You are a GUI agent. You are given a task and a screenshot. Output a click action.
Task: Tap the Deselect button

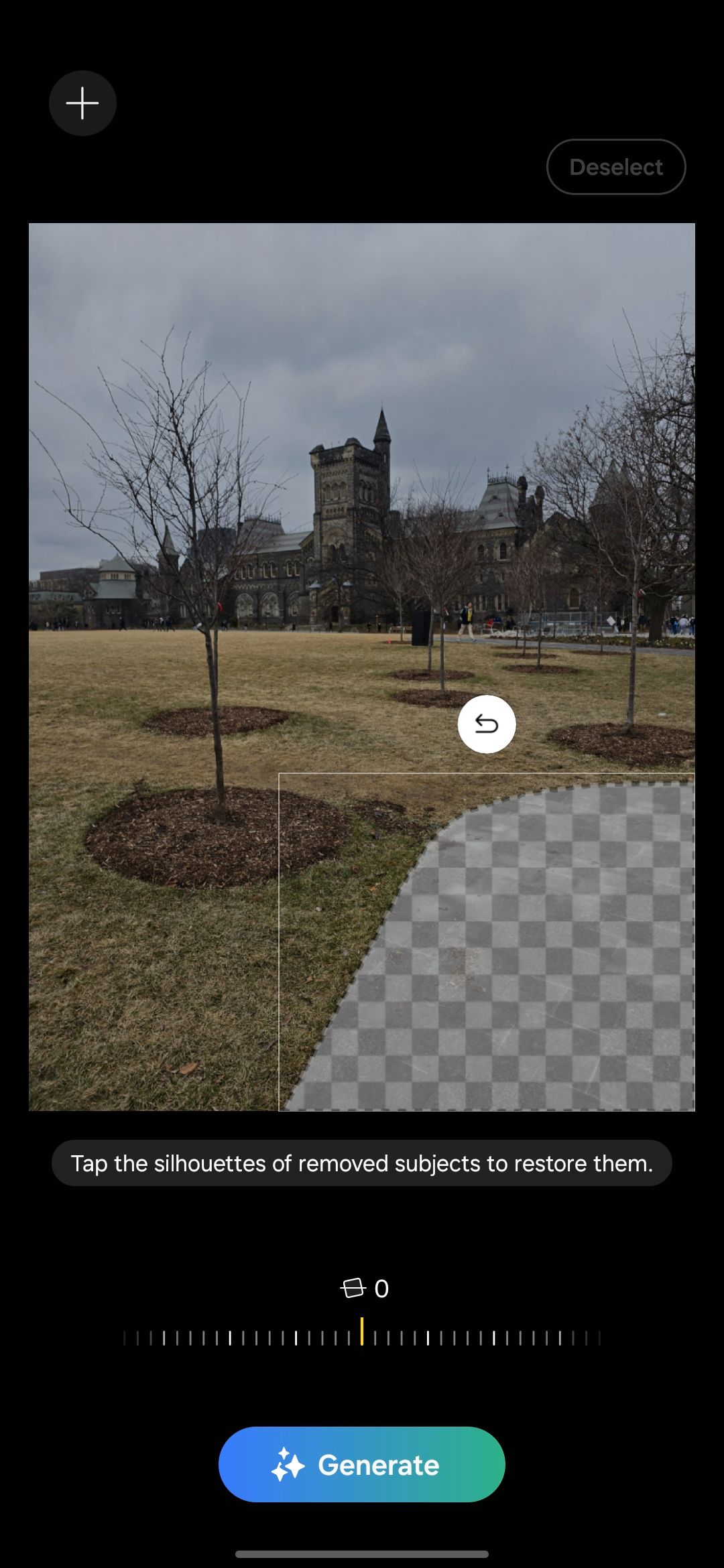tap(615, 167)
